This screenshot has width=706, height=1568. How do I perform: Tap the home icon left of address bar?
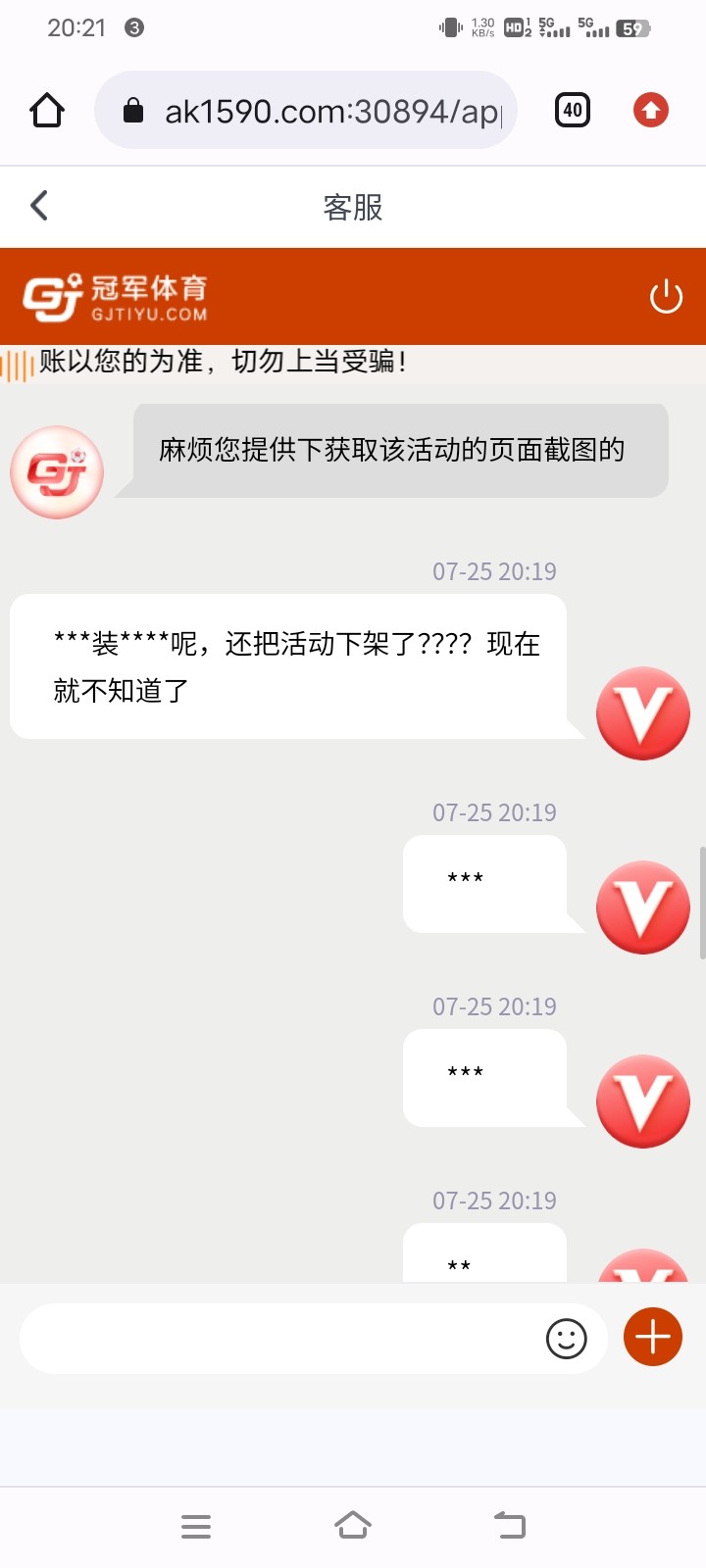[x=45, y=109]
